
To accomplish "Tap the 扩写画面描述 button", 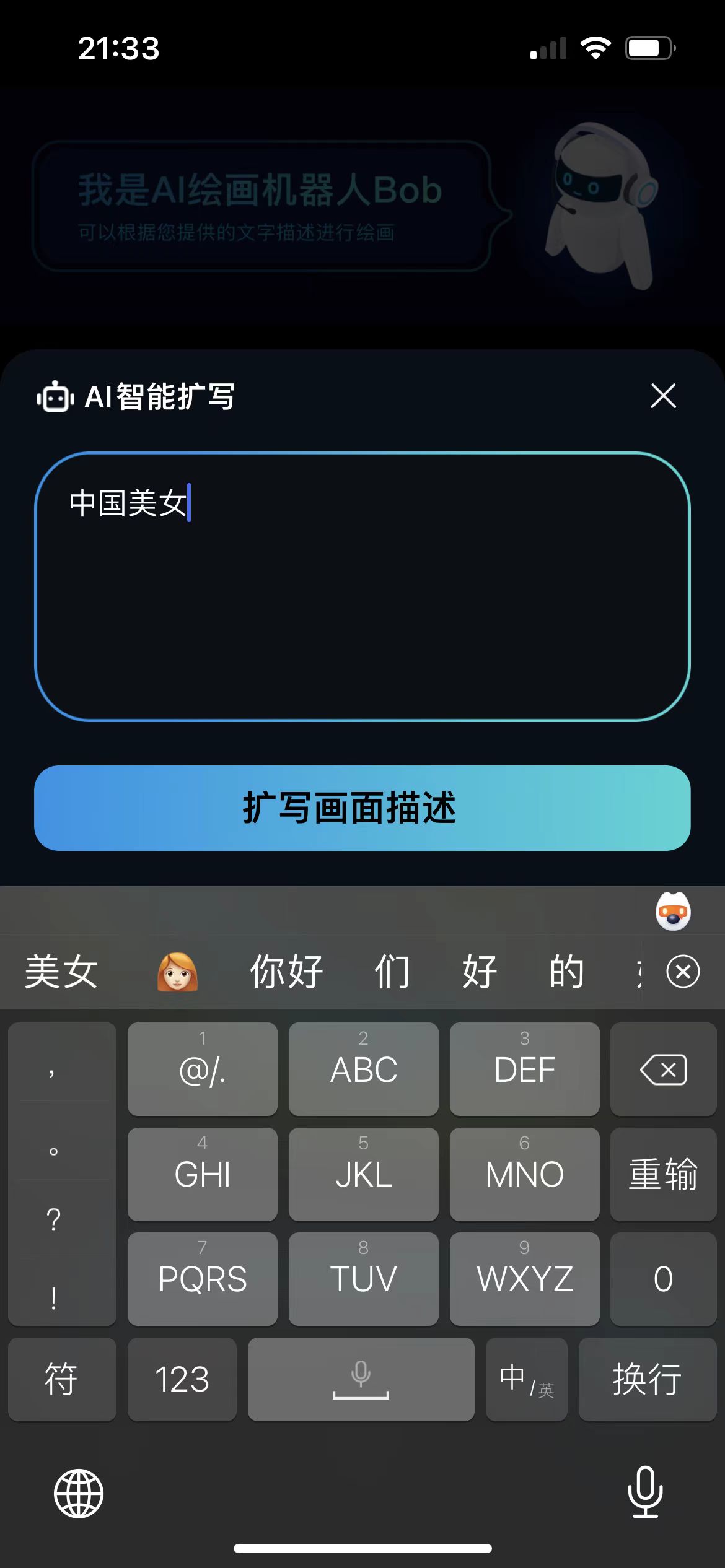I will (x=362, y=808).
